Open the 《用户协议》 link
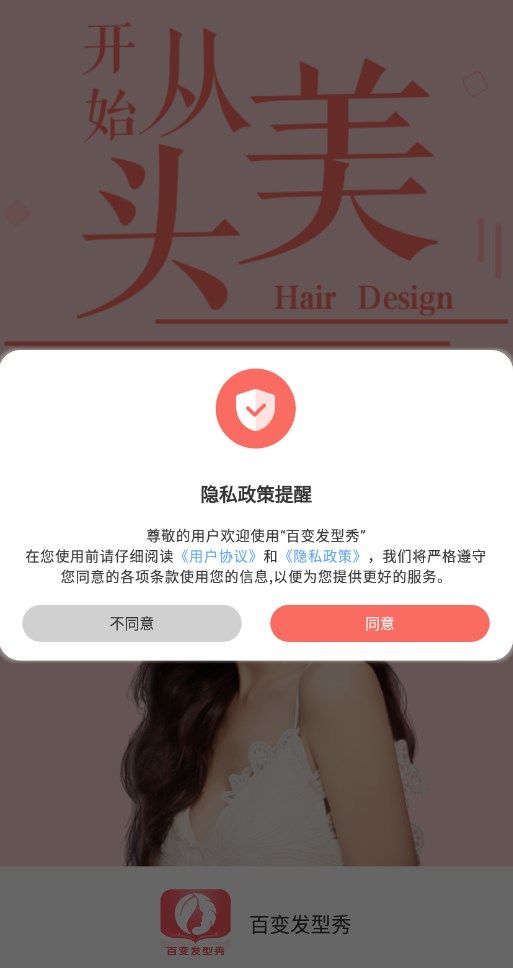The image size is (513, 968). pos(219,556)
